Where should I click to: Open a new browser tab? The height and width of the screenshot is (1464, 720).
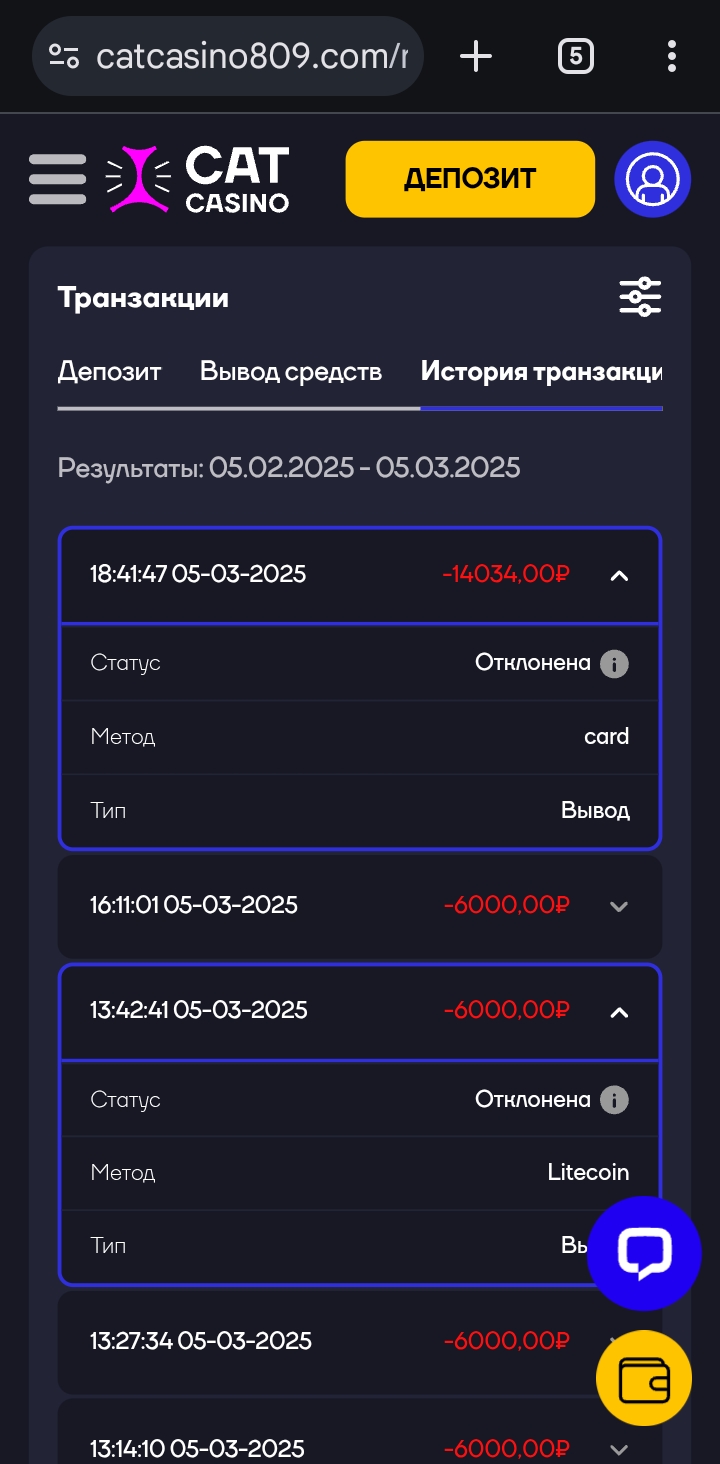476,56
